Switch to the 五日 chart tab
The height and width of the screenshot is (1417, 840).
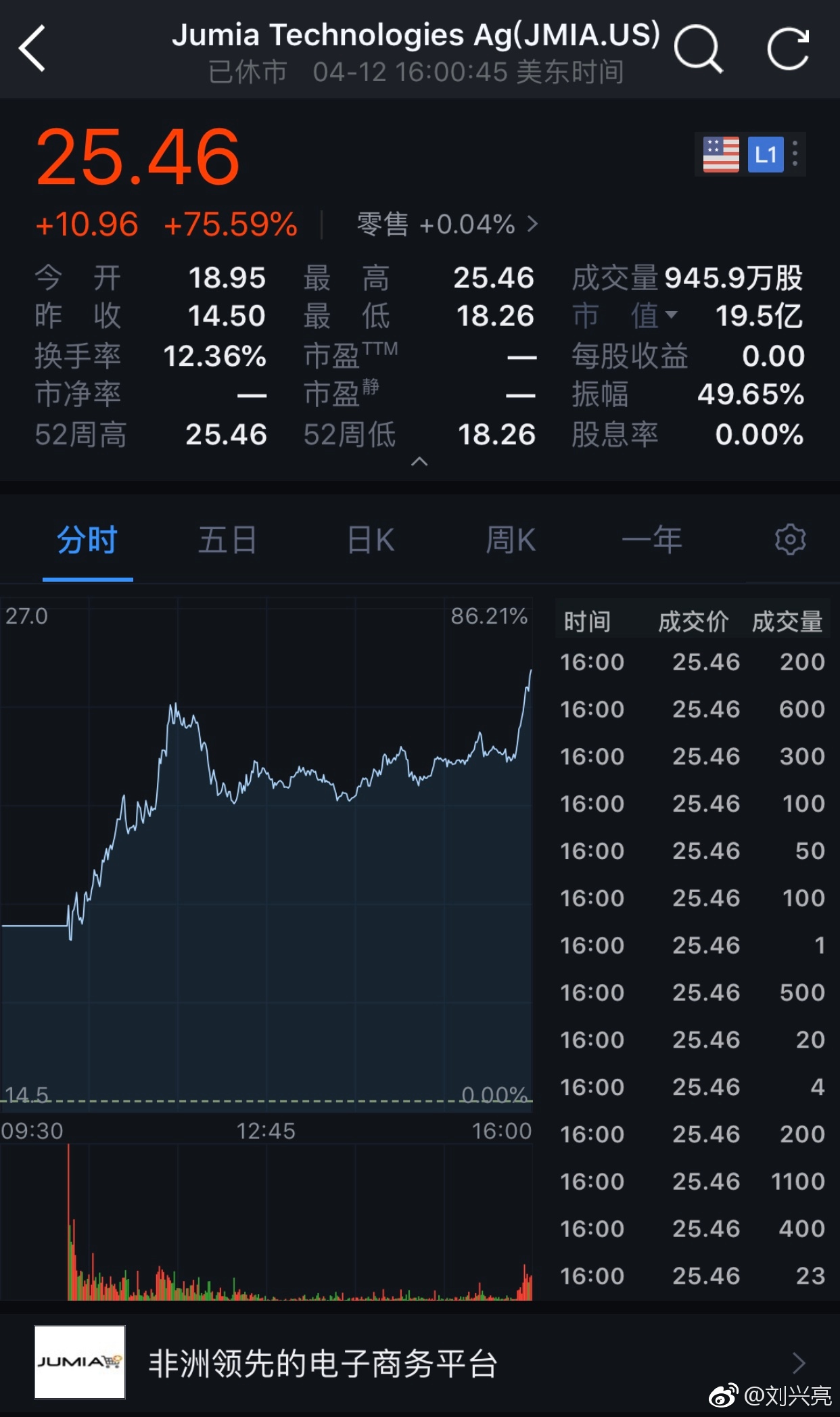click(x=227, y=540)
